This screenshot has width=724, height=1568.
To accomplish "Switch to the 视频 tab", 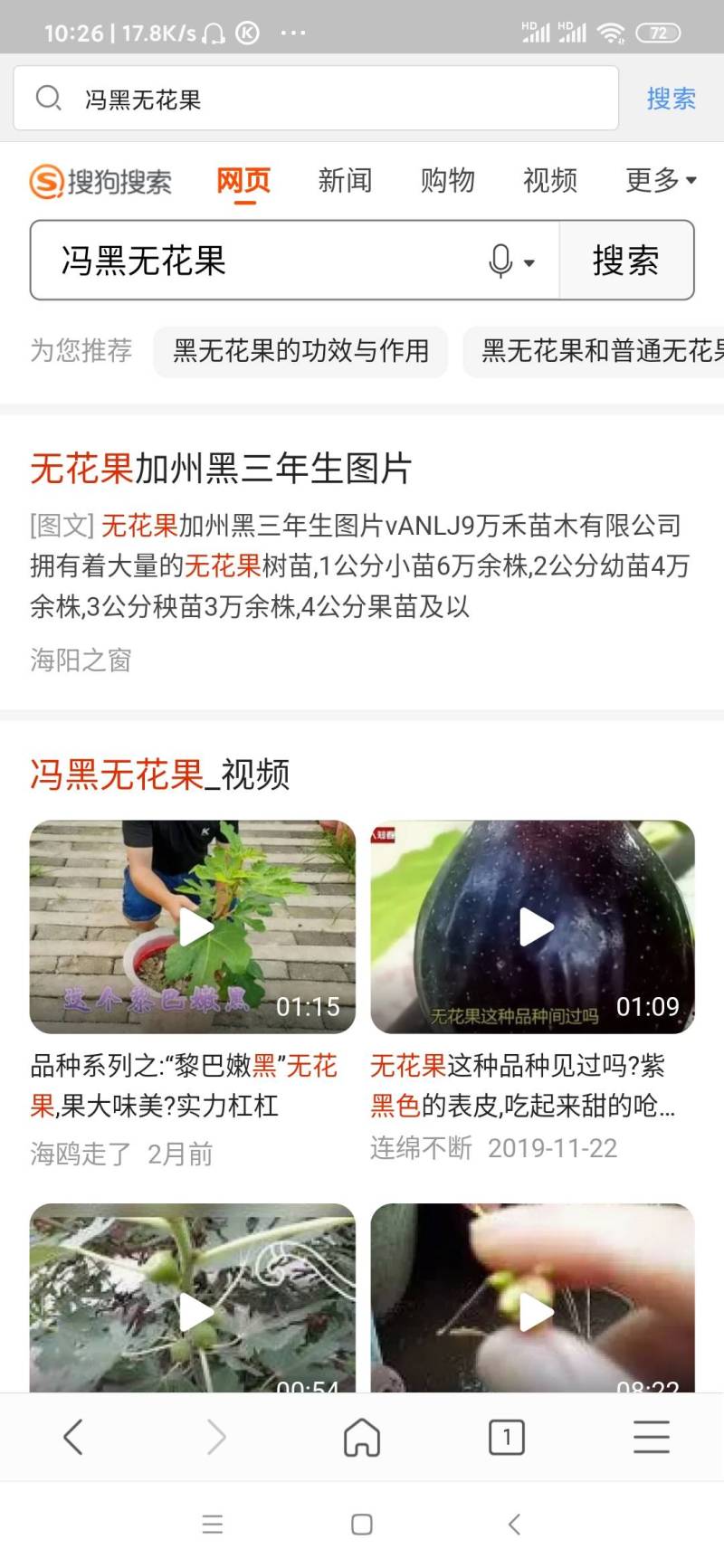I will (x=549, y=181).
